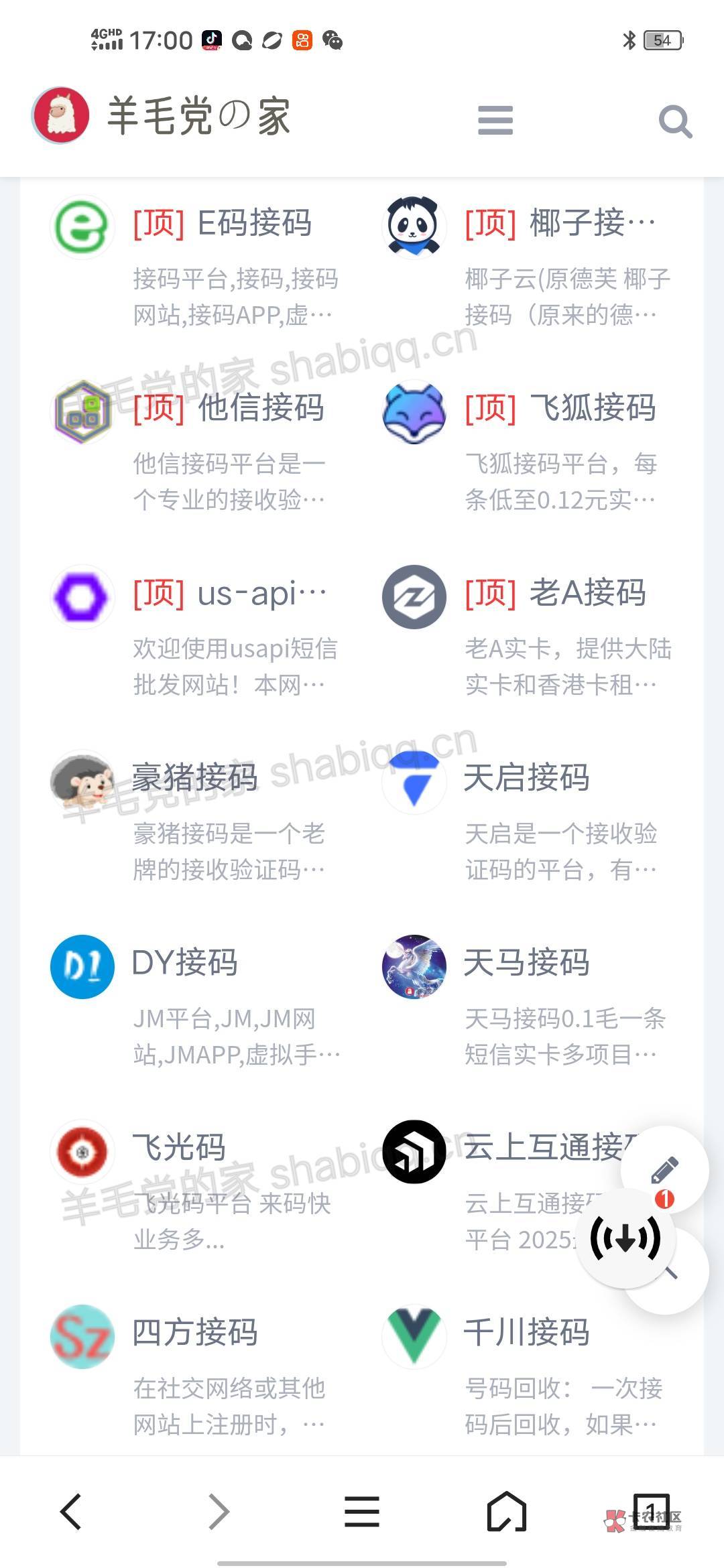Open the site search magnifier
724x1568 pixels.
(675, 121)
